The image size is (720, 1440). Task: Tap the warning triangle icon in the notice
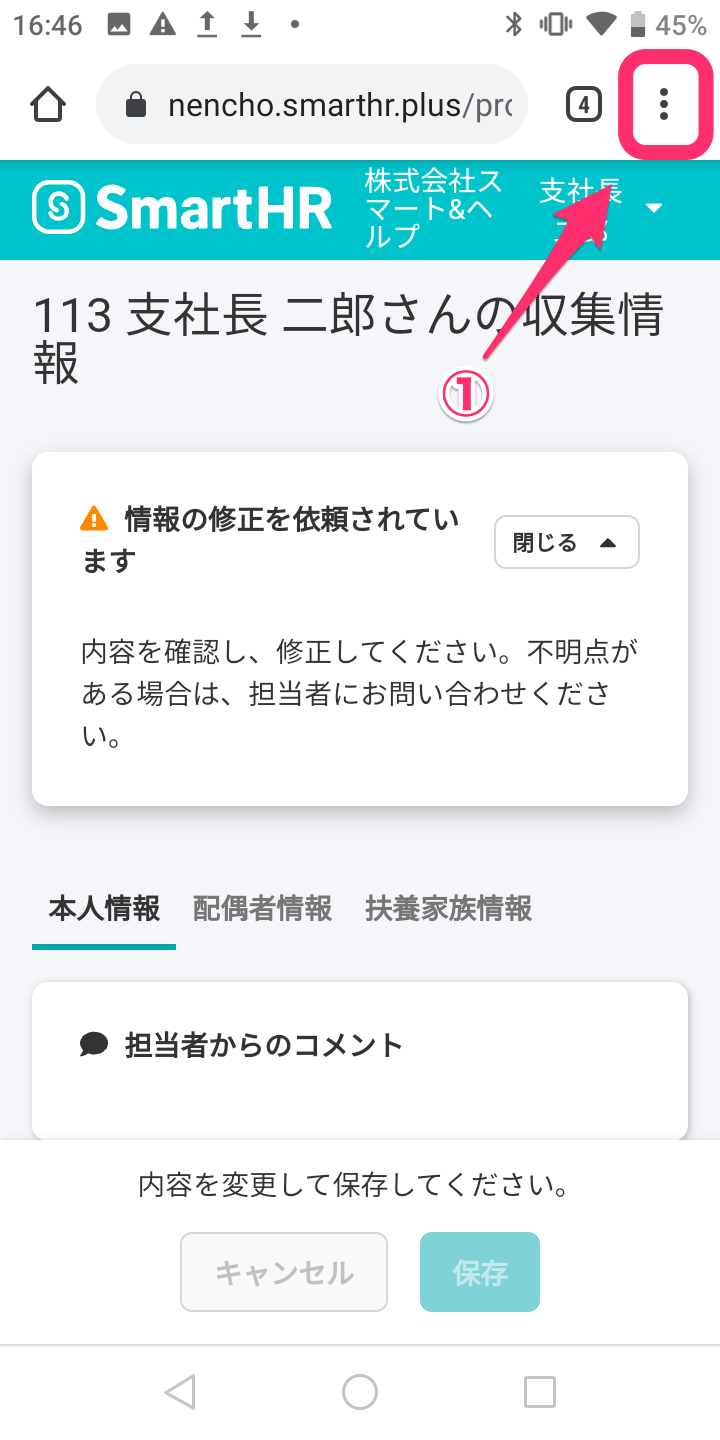93,518
